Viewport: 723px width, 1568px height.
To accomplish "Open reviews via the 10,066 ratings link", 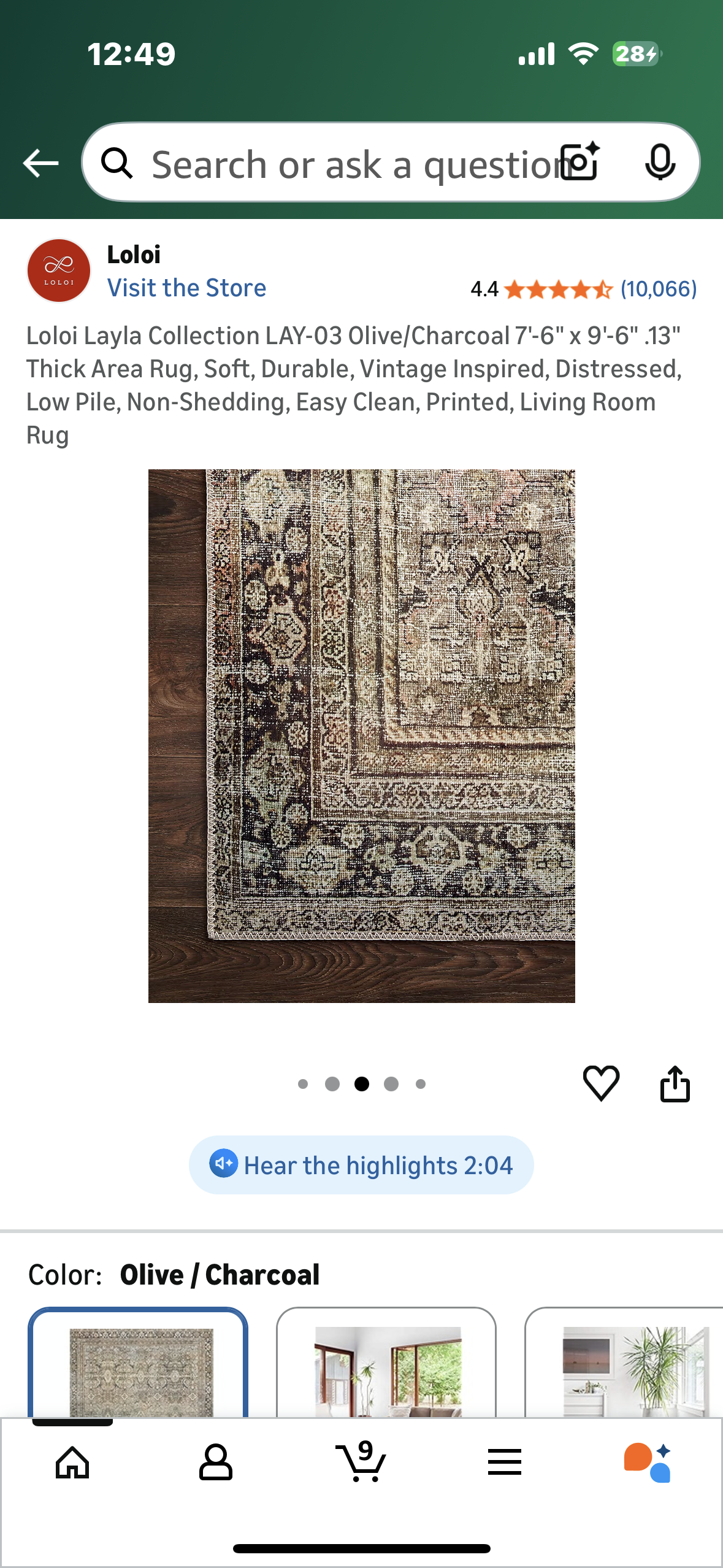I will click(x=658, y=290).
